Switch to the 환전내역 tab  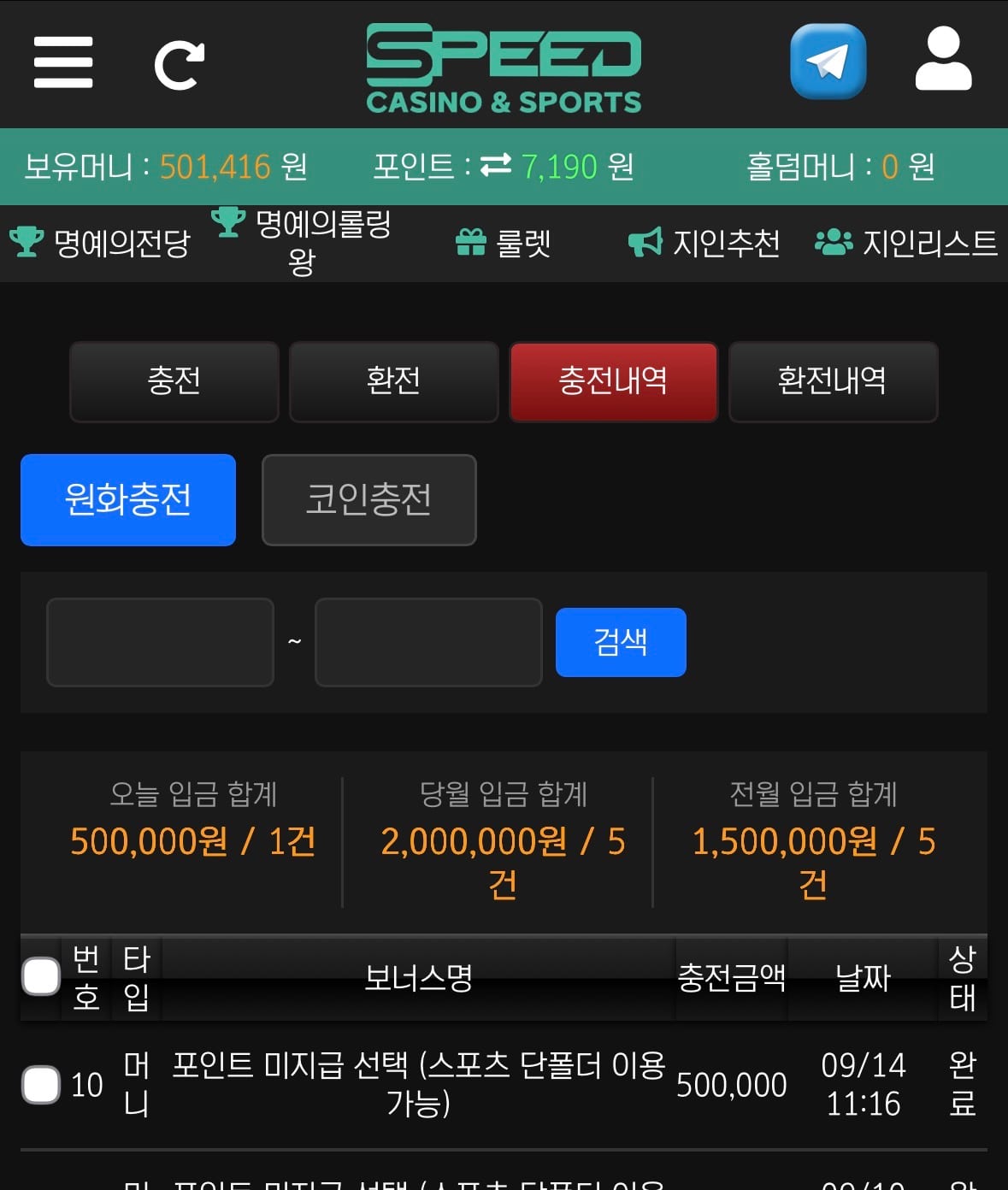[833, 381]
